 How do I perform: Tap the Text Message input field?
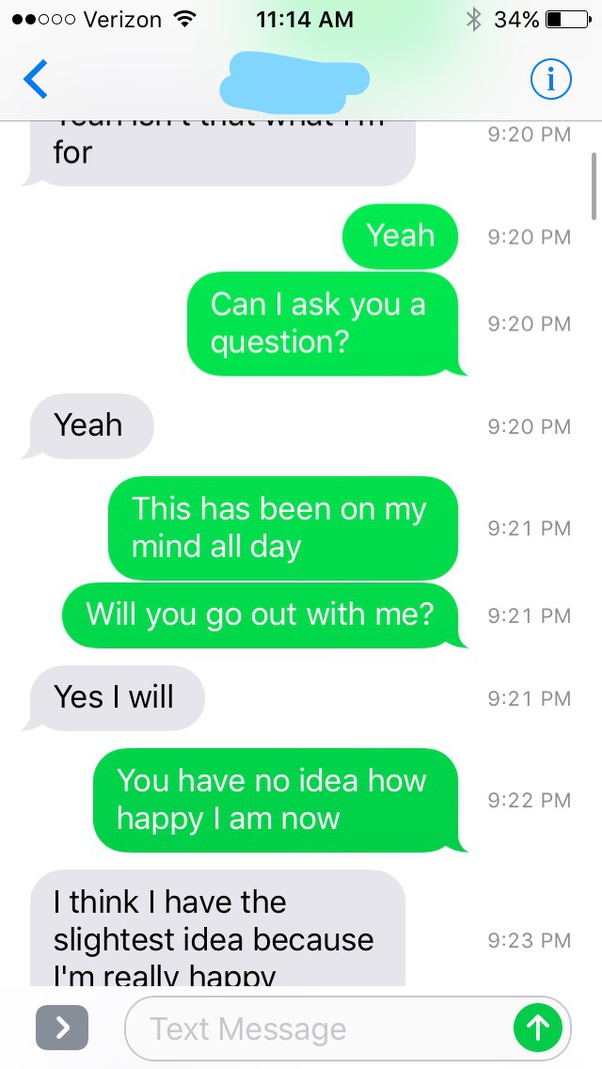tap(320, 1028)
